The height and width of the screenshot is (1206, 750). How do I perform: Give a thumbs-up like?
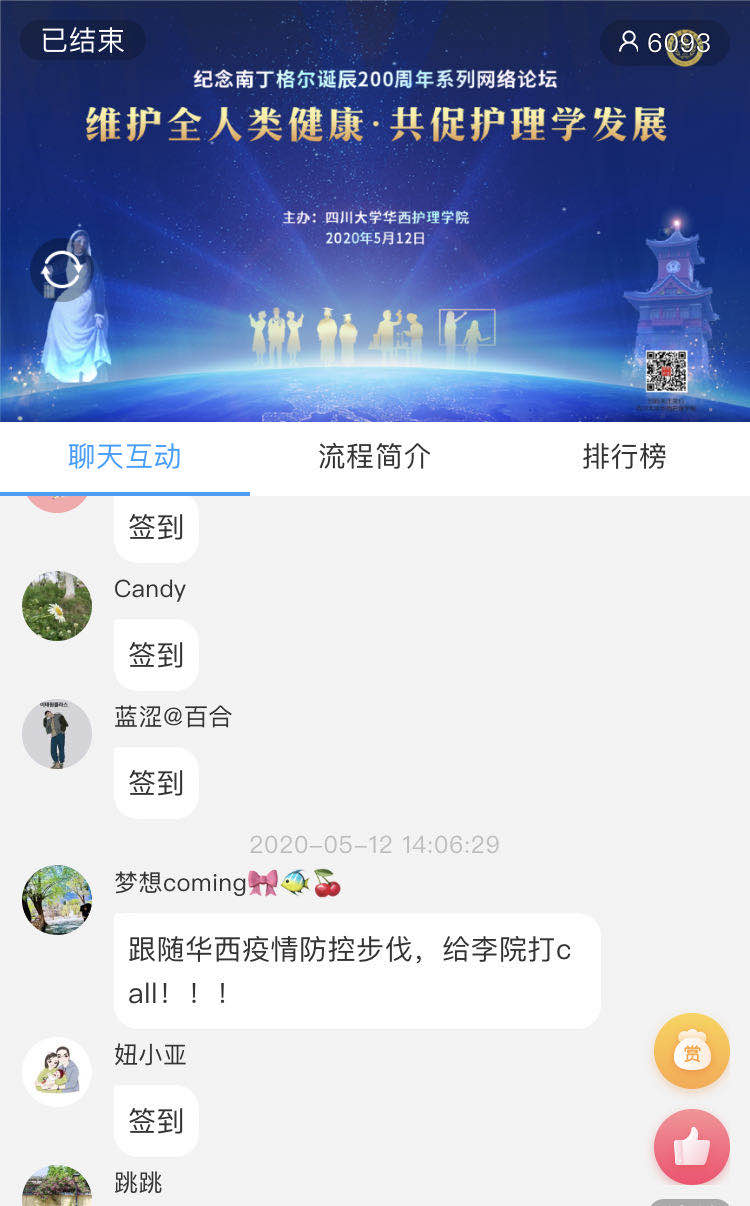691,1146
